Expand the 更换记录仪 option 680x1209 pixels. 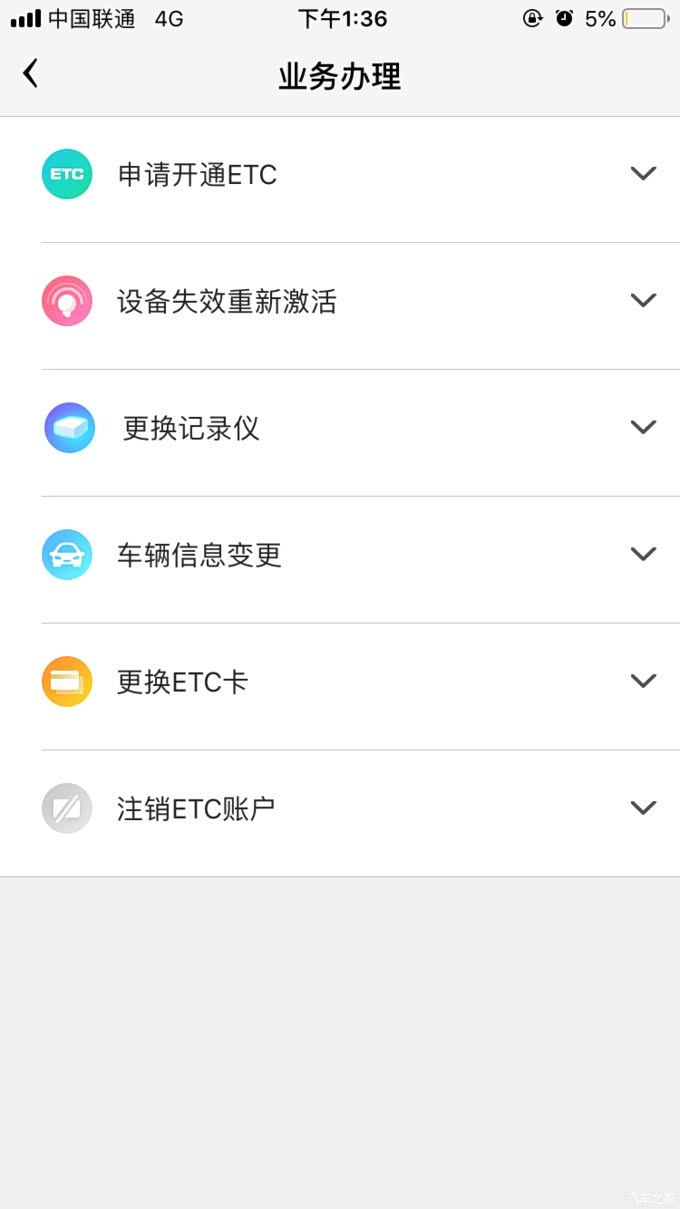pos(643,427)
